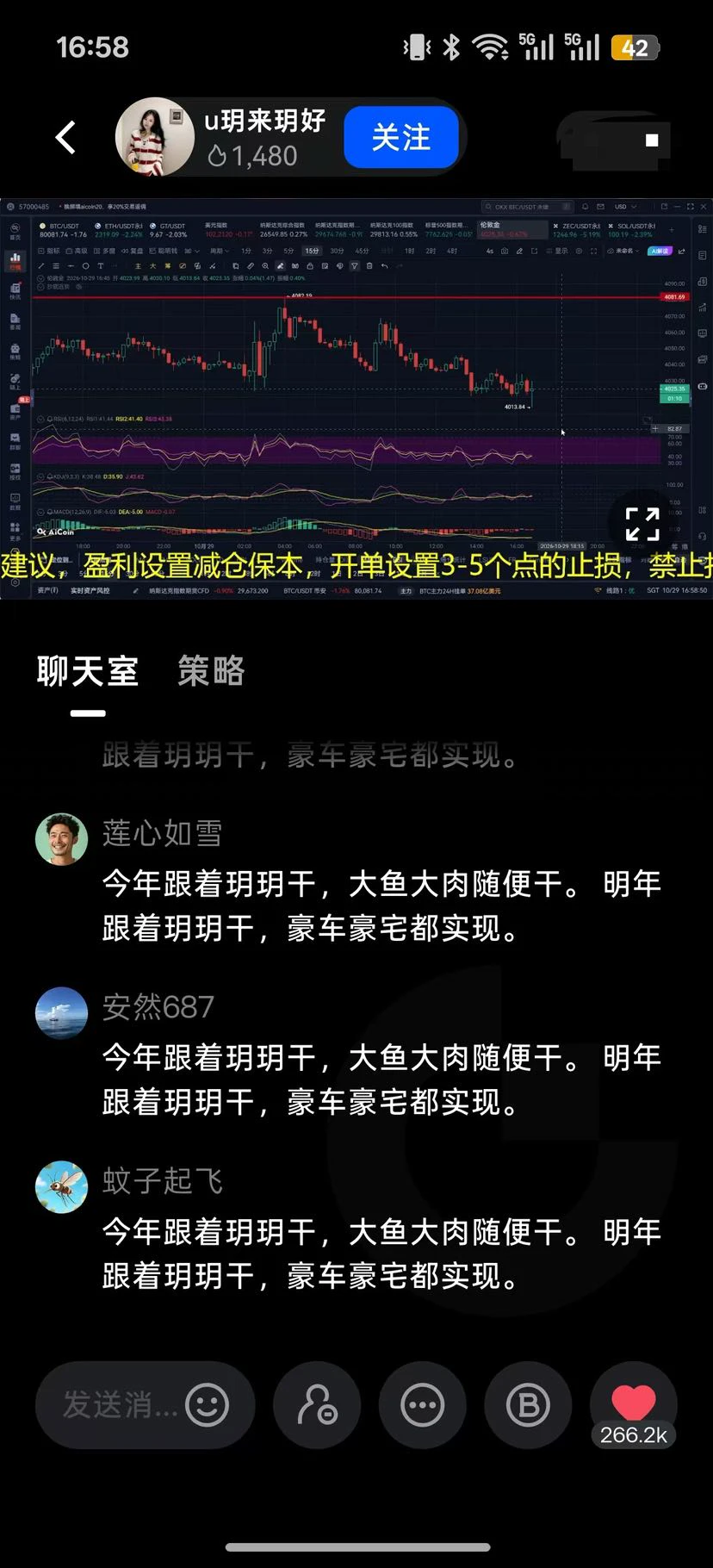
Task: Open the emoji picker
Action: tap(207, 1405)
